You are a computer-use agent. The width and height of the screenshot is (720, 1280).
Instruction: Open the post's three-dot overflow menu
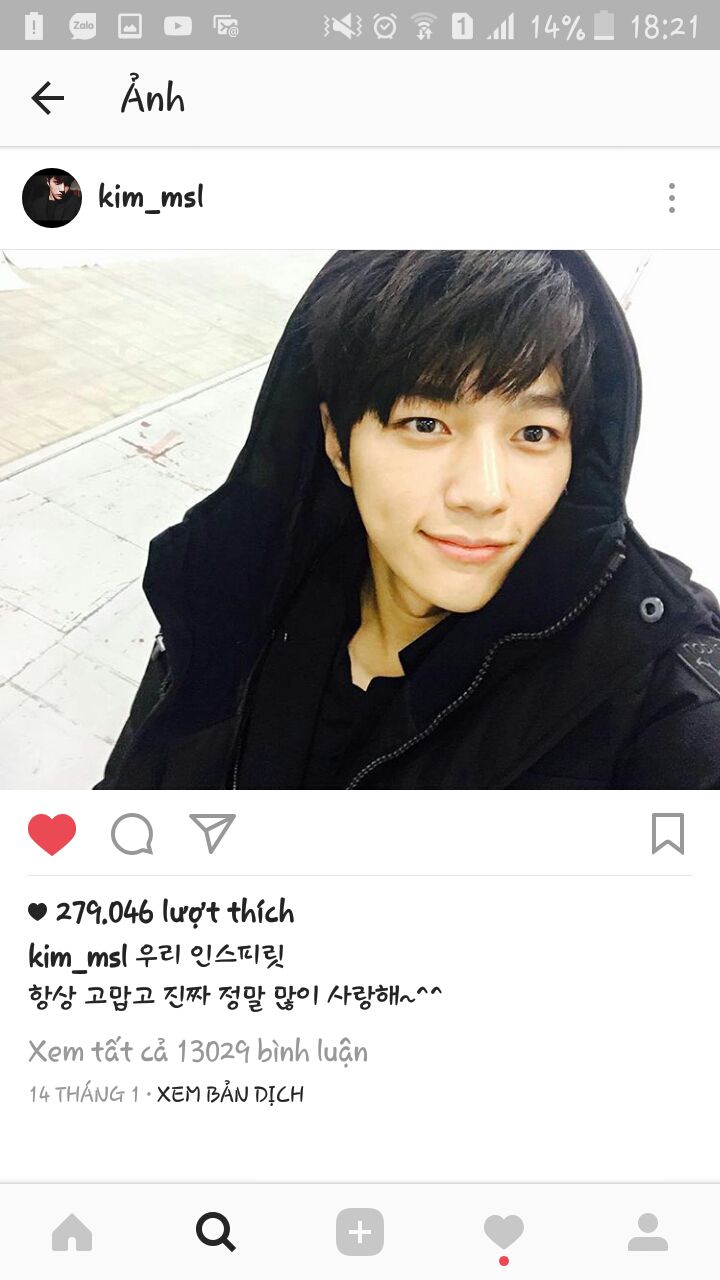[672, 198]
